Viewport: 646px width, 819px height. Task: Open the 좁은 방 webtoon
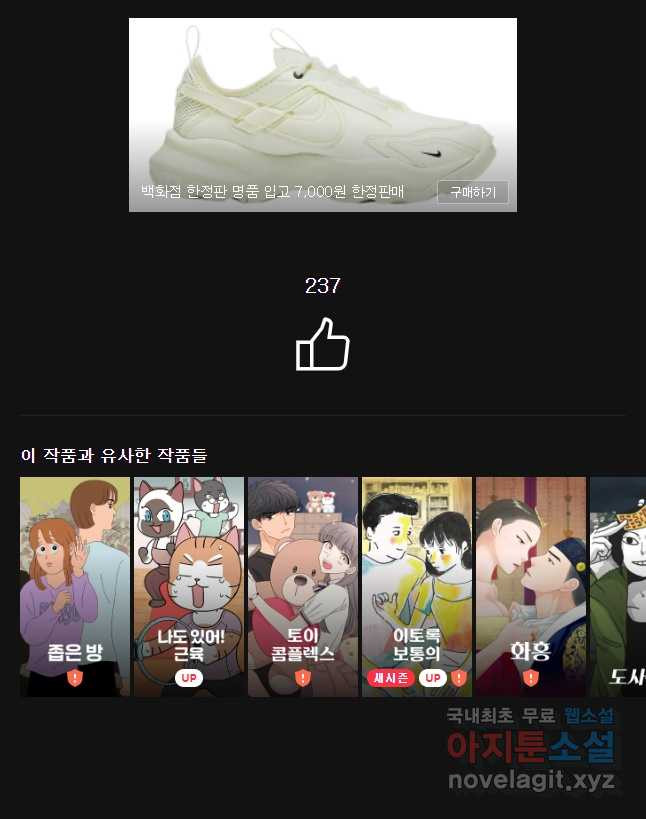click(x=75, y=586)
